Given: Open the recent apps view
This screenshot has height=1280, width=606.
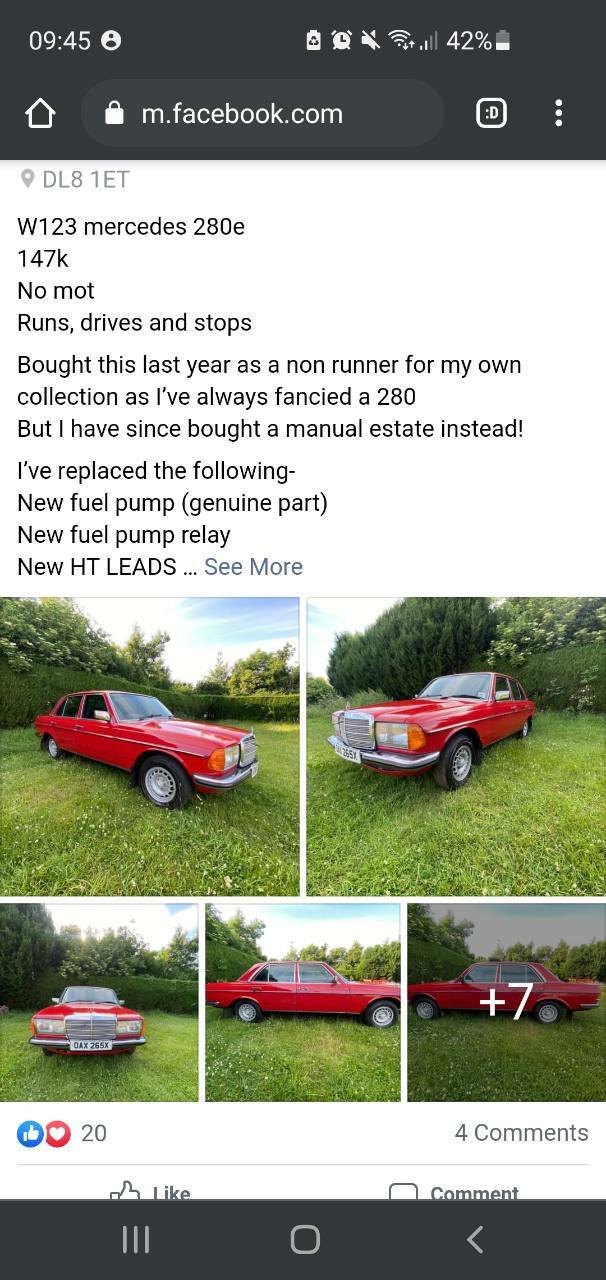Looking at the screenshot, I should click(x=135, y=1240).
